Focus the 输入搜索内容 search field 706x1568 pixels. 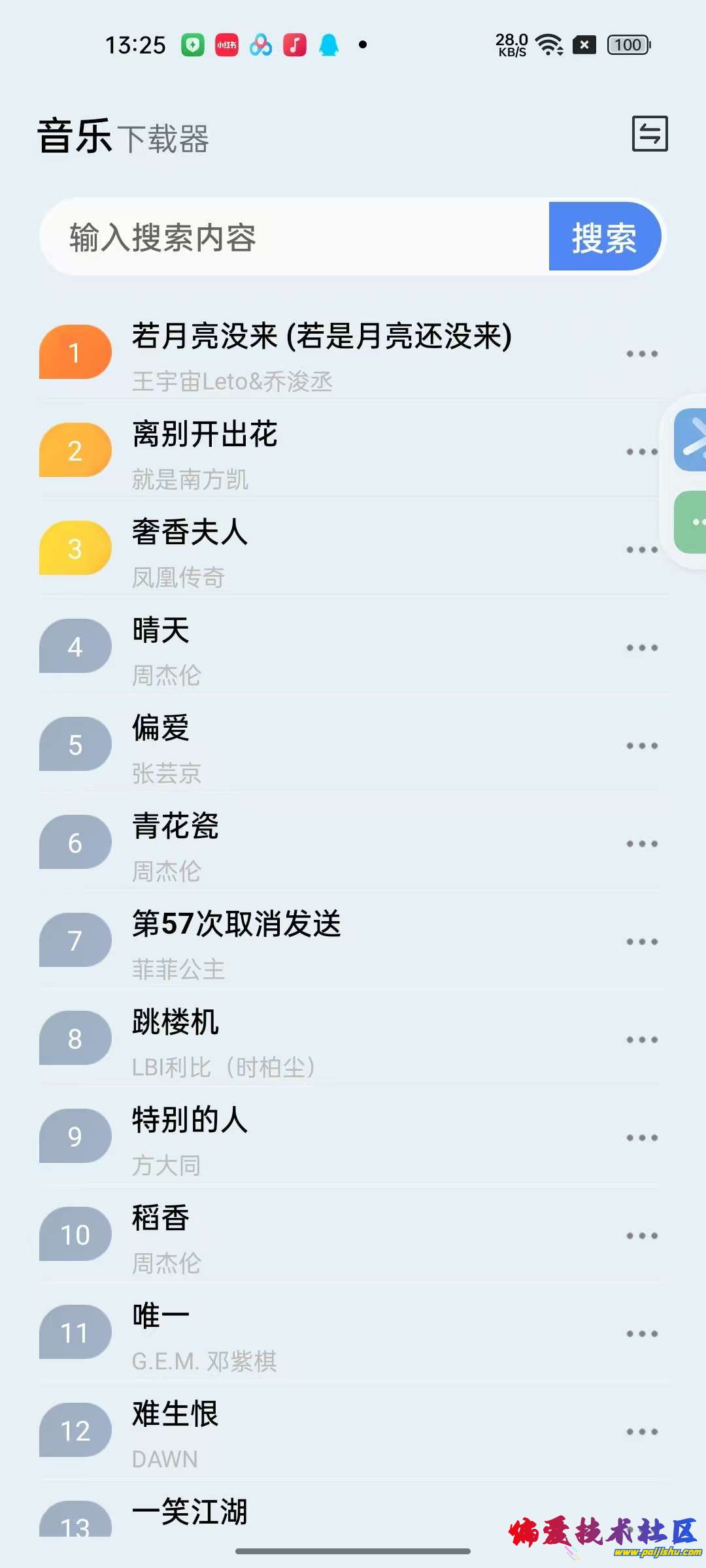click(294, 237)
